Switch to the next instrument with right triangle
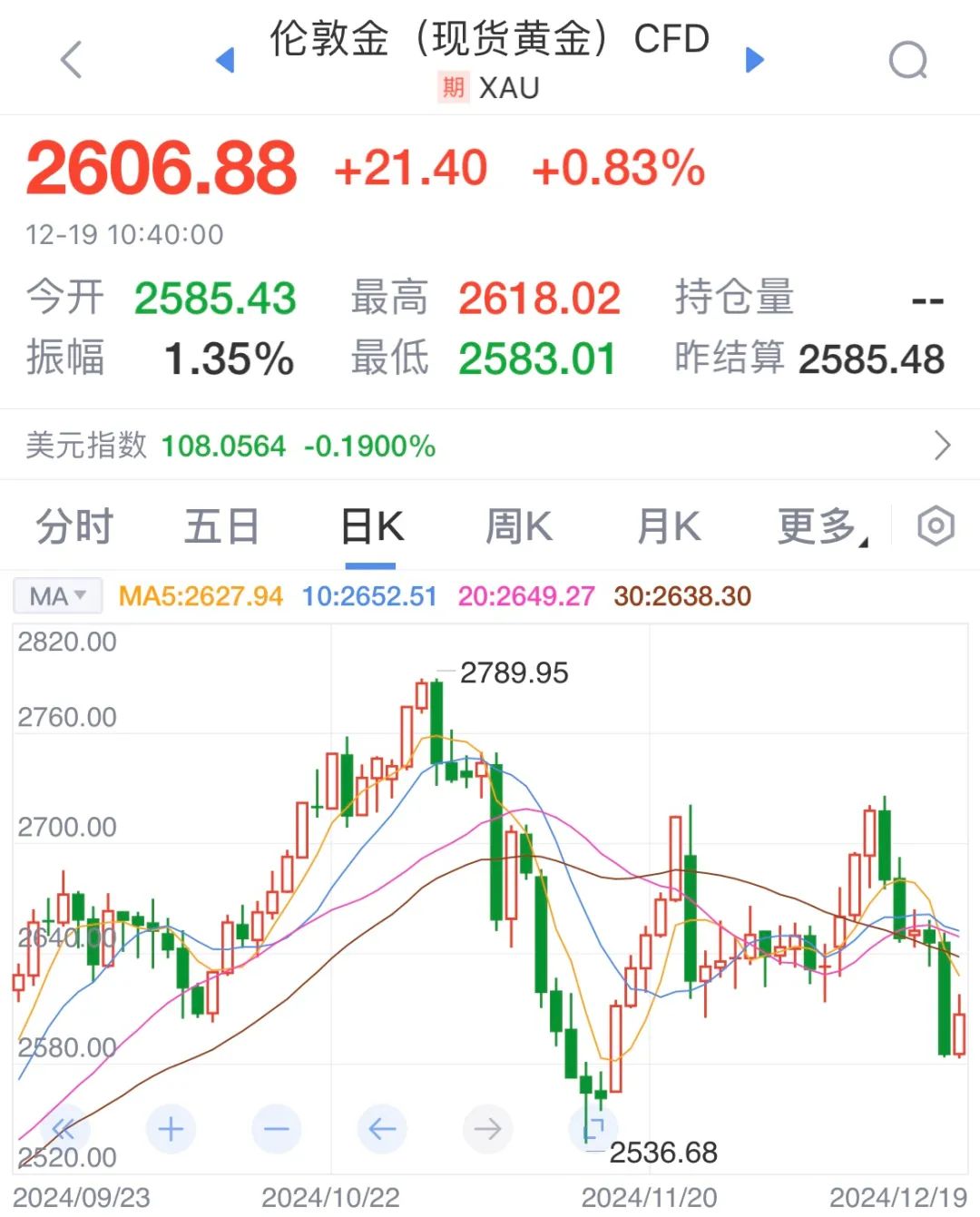Screen dimensions: 980x1217 point(754,61)
